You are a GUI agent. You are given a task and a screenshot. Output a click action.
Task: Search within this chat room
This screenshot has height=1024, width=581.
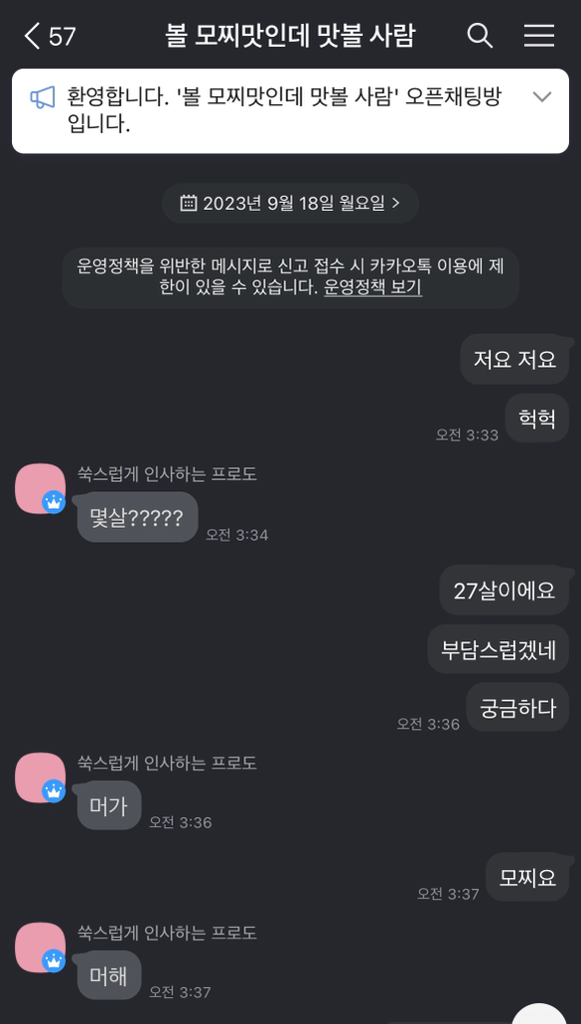click(x=480, y=36)
